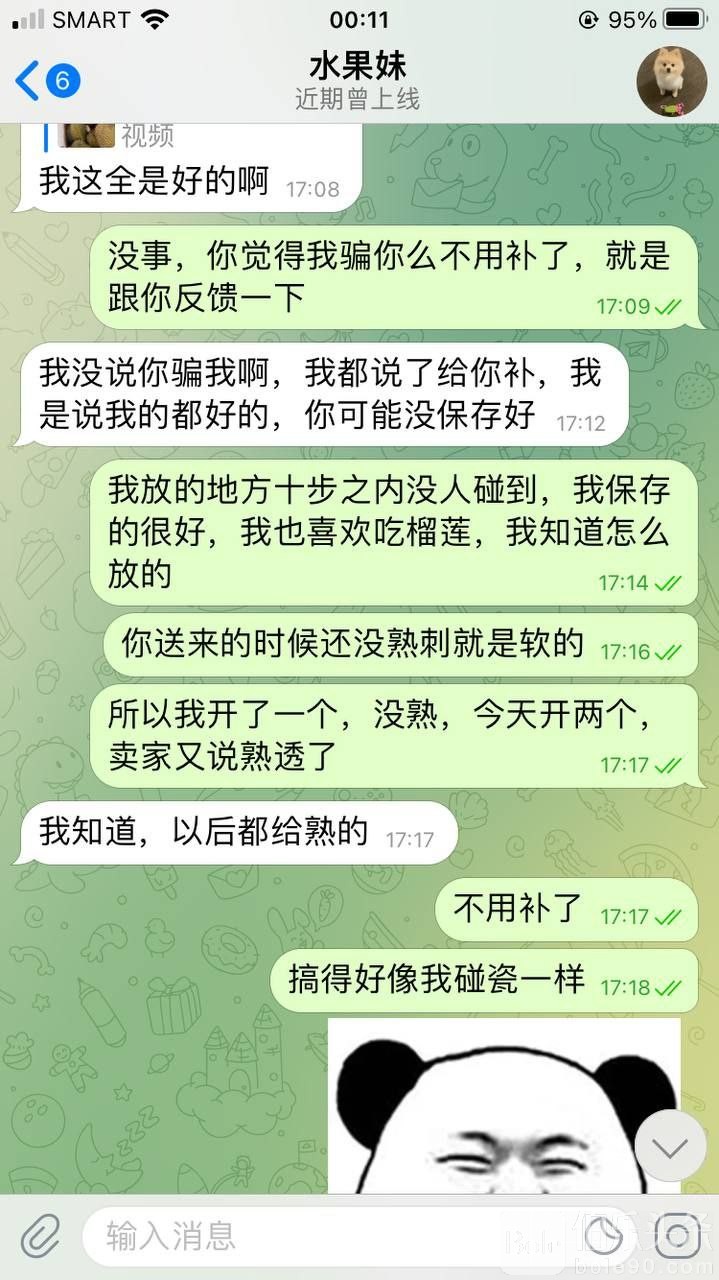Open the 水果妹 chat info header
Screen dimensions: 719x1280
point(357,80)
